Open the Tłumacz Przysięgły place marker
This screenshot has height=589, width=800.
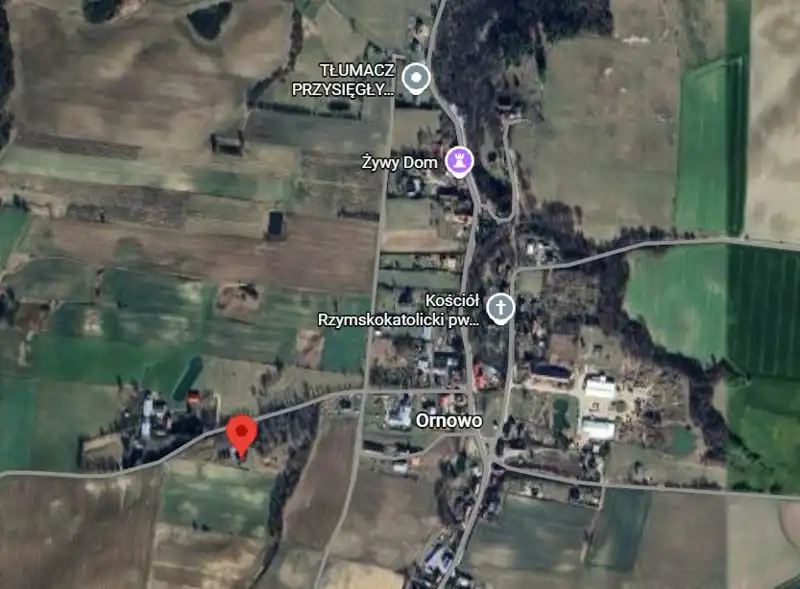415,77
